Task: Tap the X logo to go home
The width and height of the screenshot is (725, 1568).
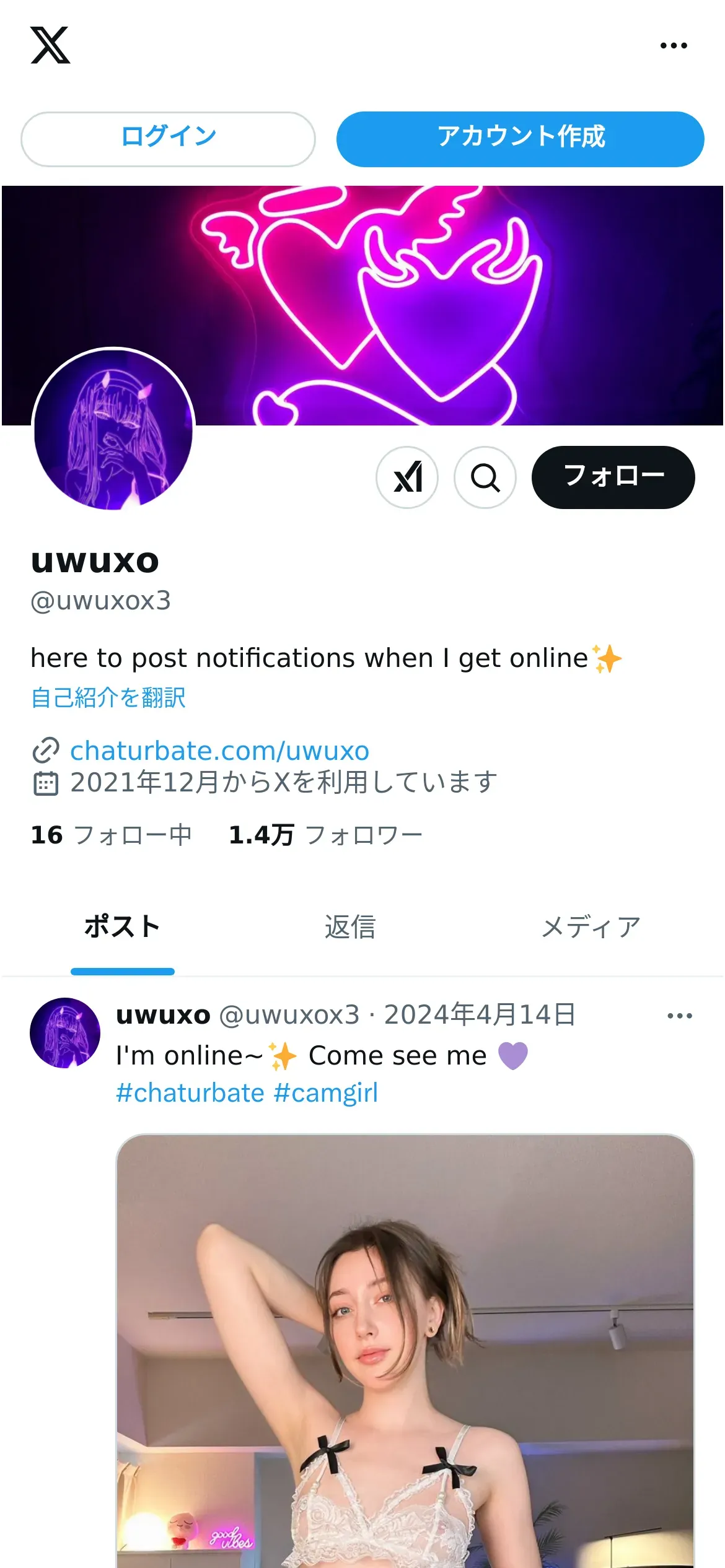Action: click(50, 45)
